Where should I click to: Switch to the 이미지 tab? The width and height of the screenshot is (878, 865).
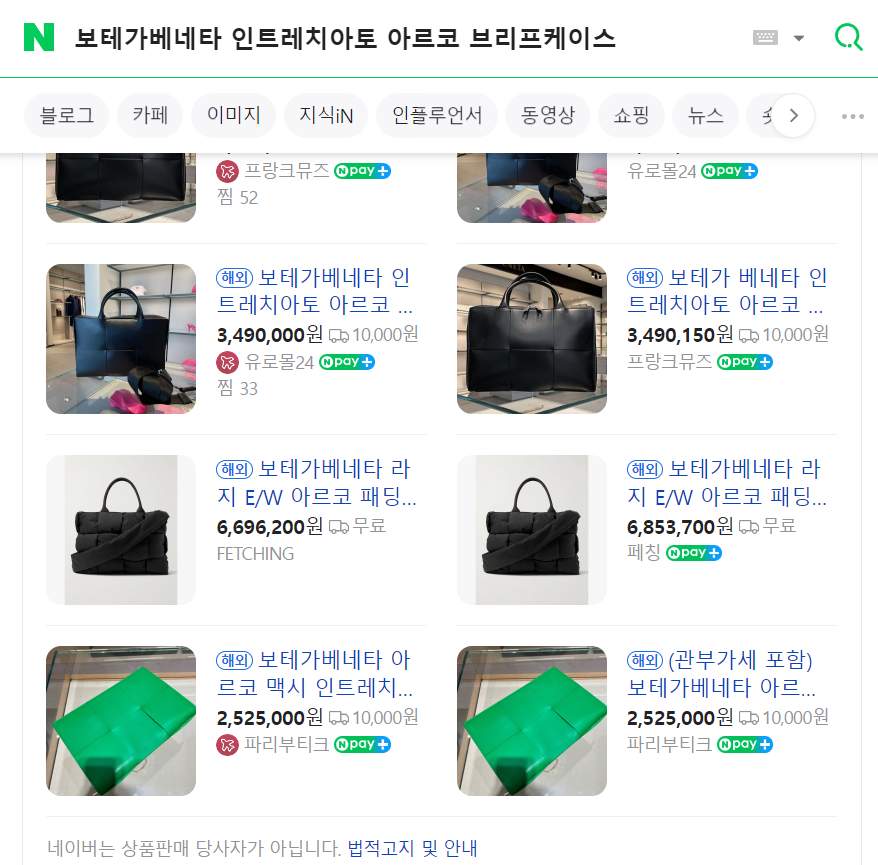pos(234,116)
